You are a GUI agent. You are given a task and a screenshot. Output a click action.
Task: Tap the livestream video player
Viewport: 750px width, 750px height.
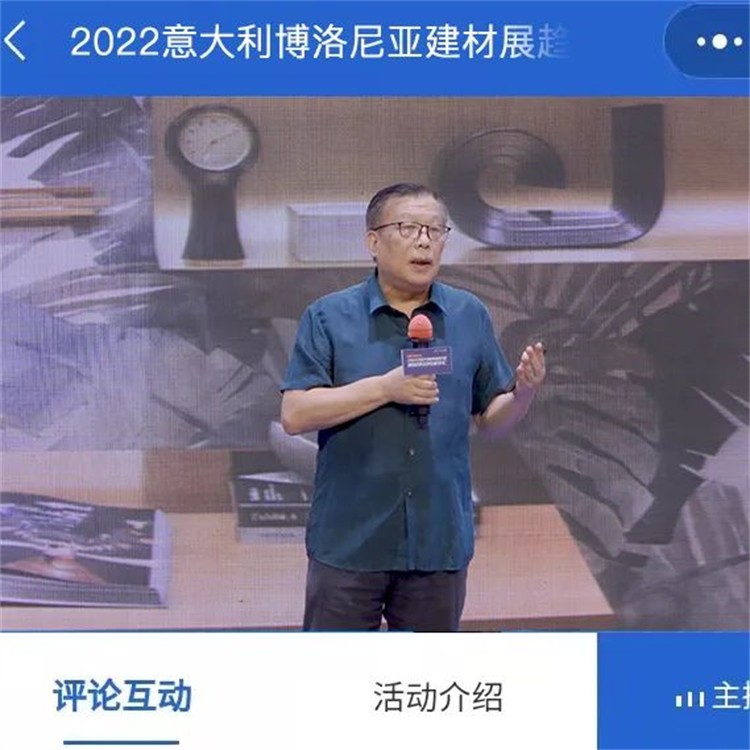(375, 365)
